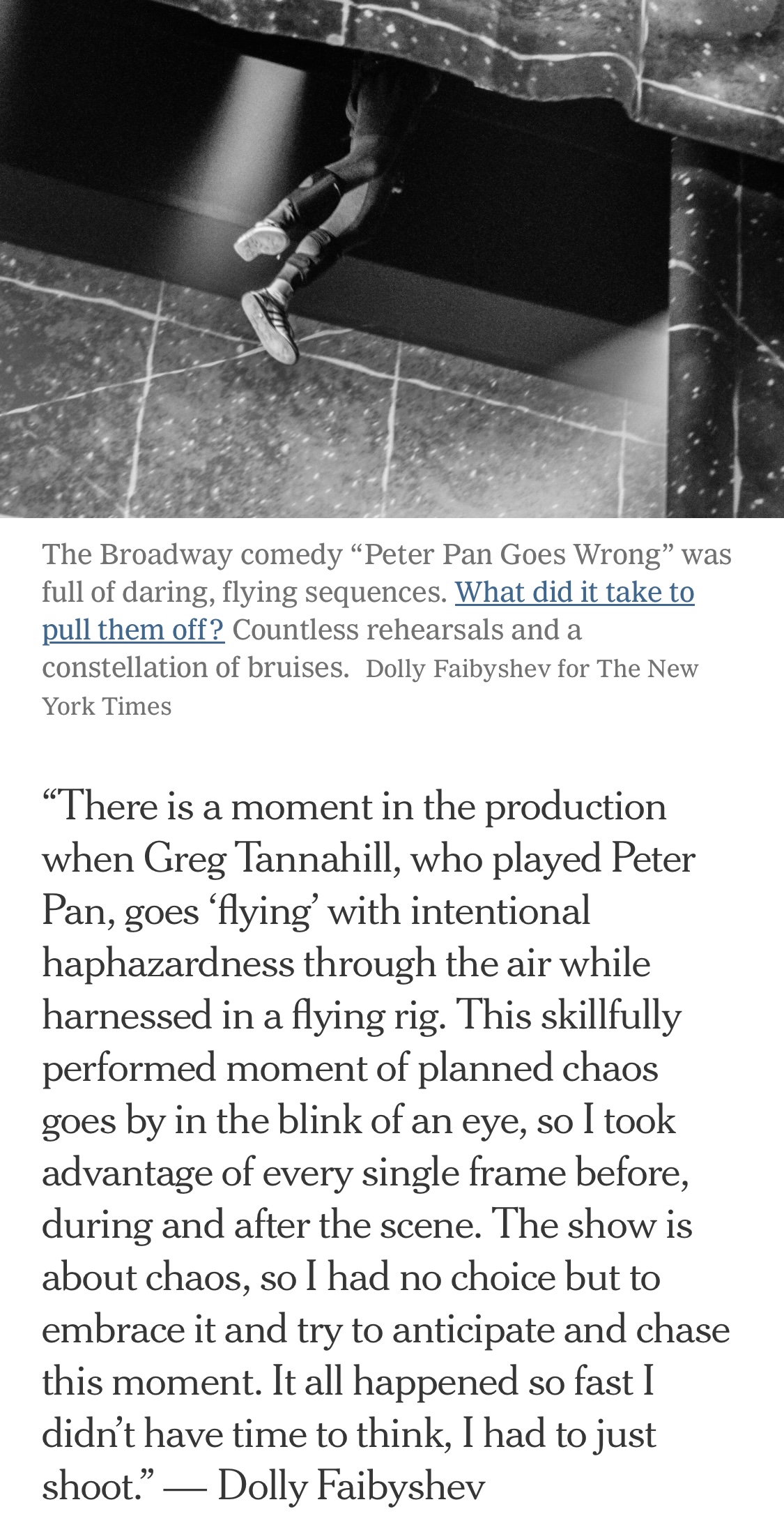
Task: Open the "What did it take to pull them off?" link
Action: pyautogui.click(x=574, y=593)
